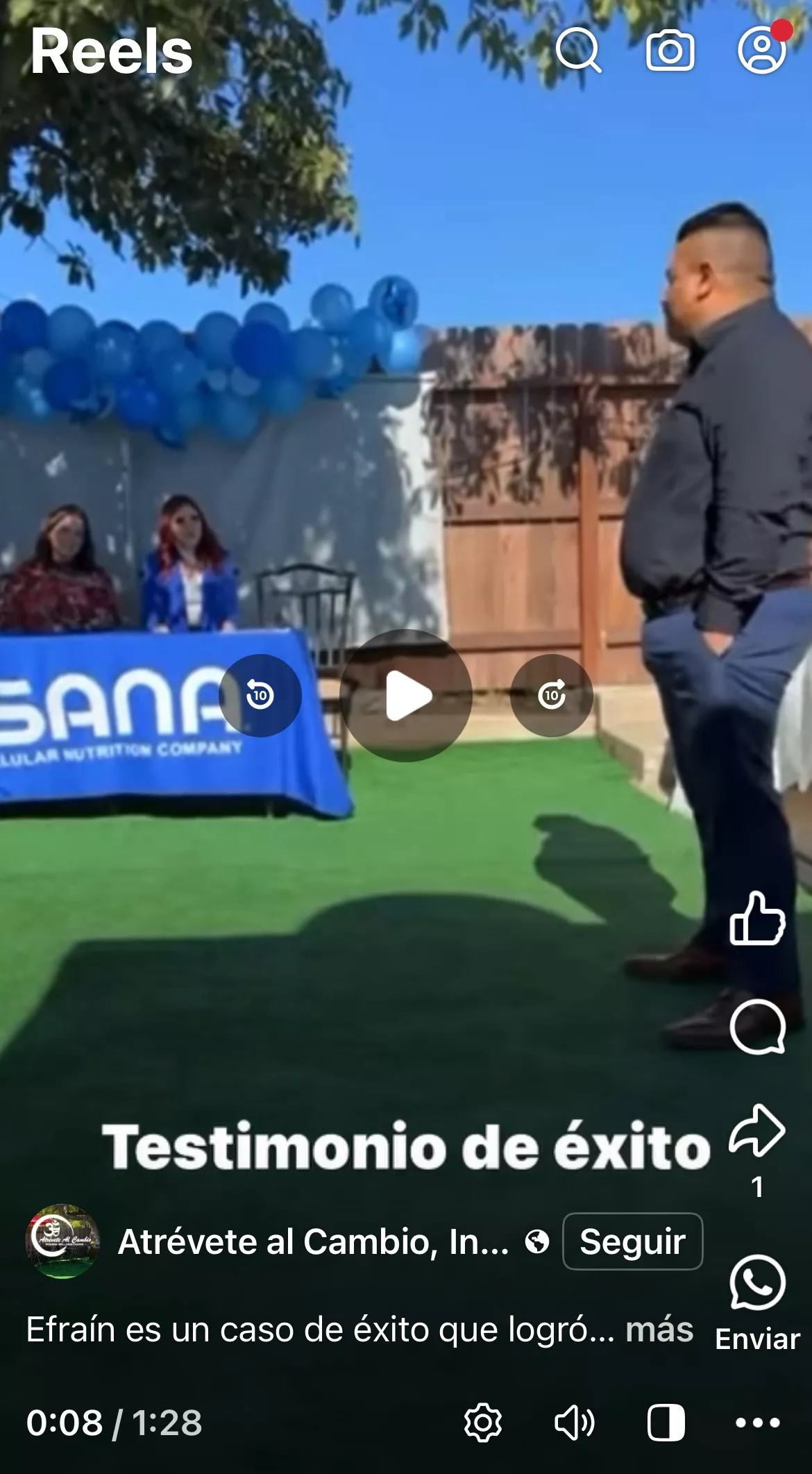
Task: Mute the reel's sound
Action: [x=575, y=1423]
